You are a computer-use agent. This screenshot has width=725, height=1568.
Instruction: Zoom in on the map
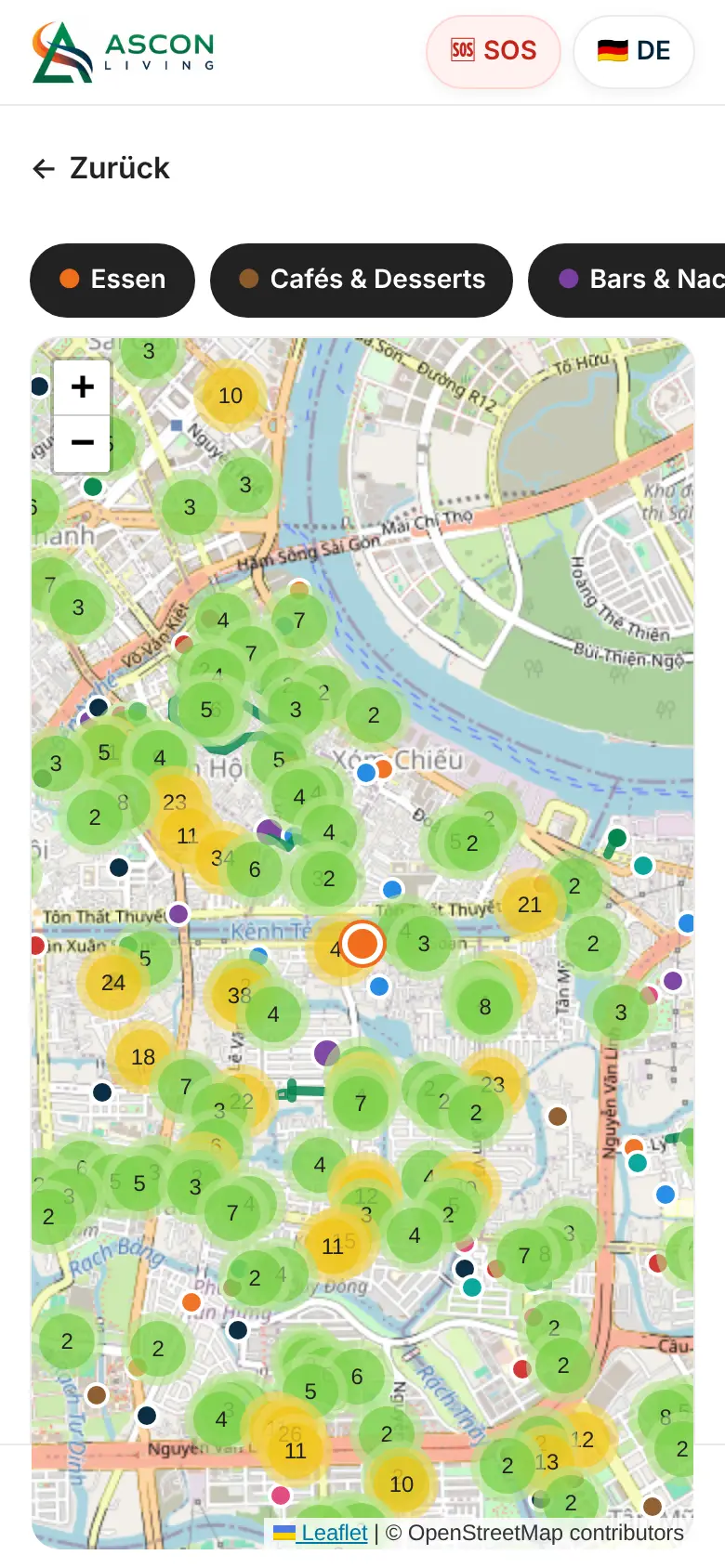pos(82,387)
